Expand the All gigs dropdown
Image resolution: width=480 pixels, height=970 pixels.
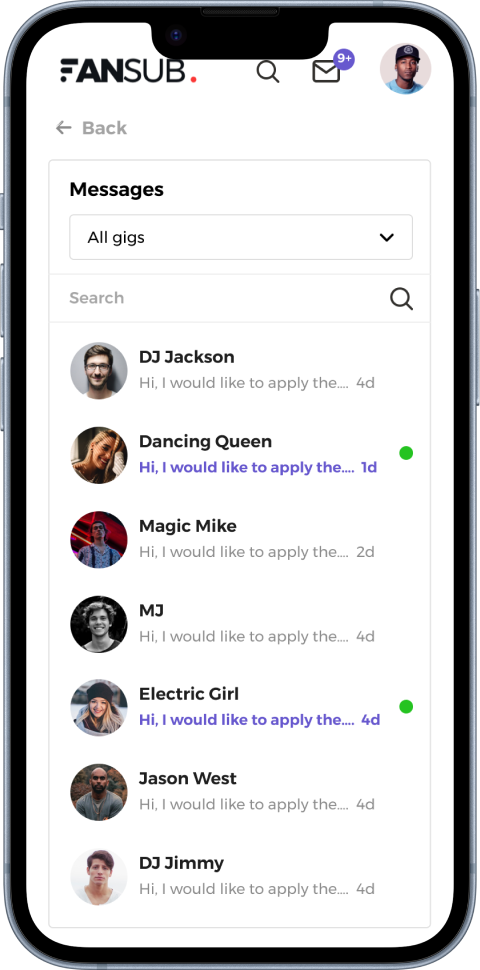coord(241,238)
